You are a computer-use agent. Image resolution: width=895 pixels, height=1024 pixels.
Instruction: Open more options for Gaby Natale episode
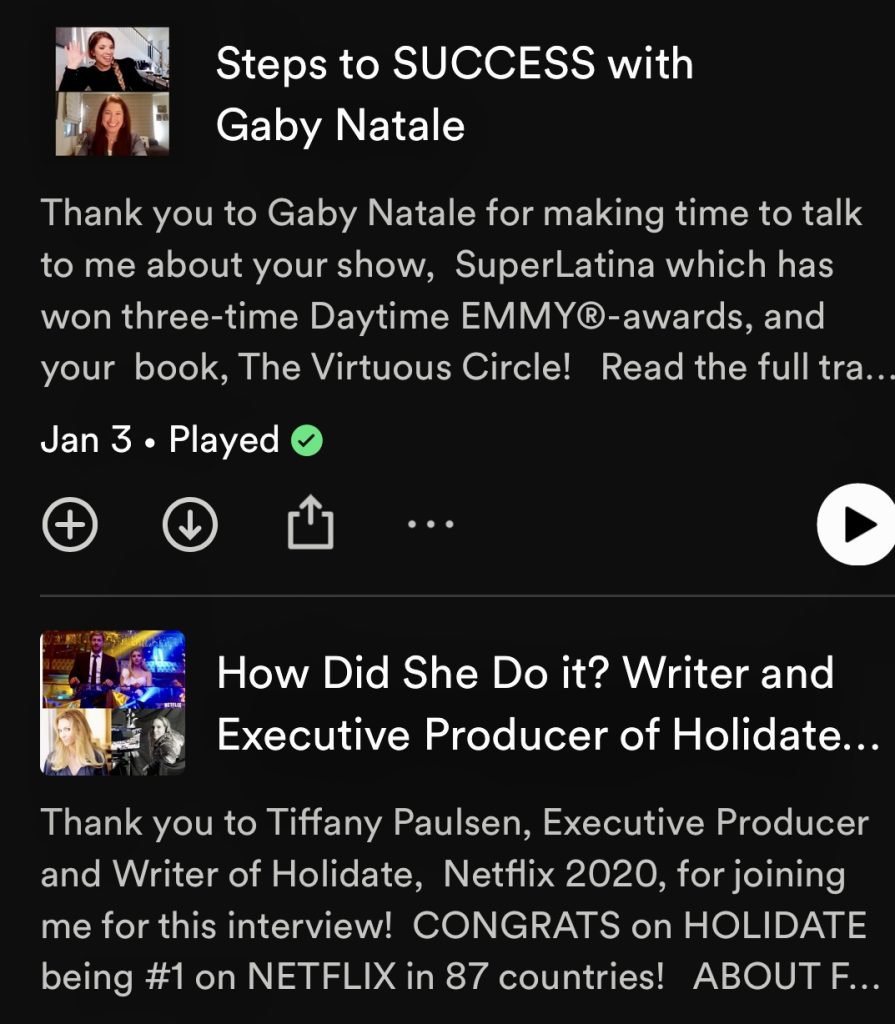coord(431,524)
